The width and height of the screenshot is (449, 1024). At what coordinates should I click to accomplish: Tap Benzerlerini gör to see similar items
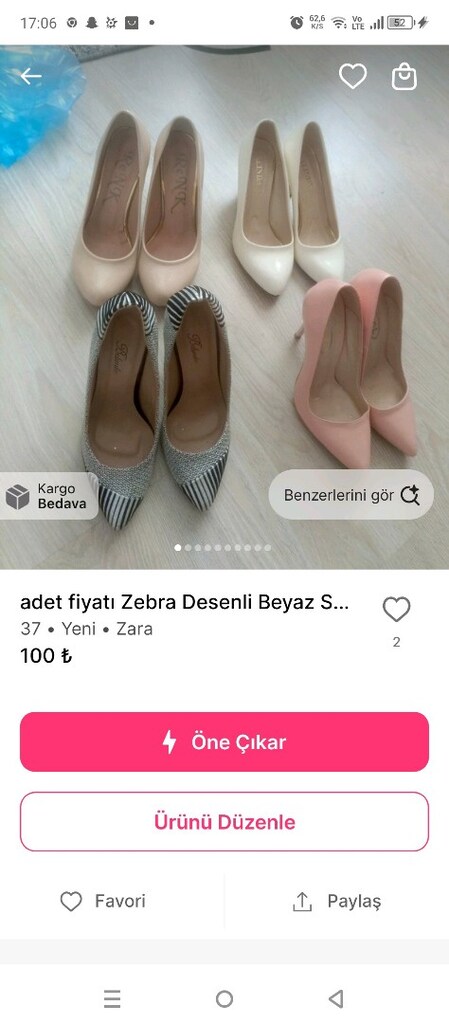point(351,495)
